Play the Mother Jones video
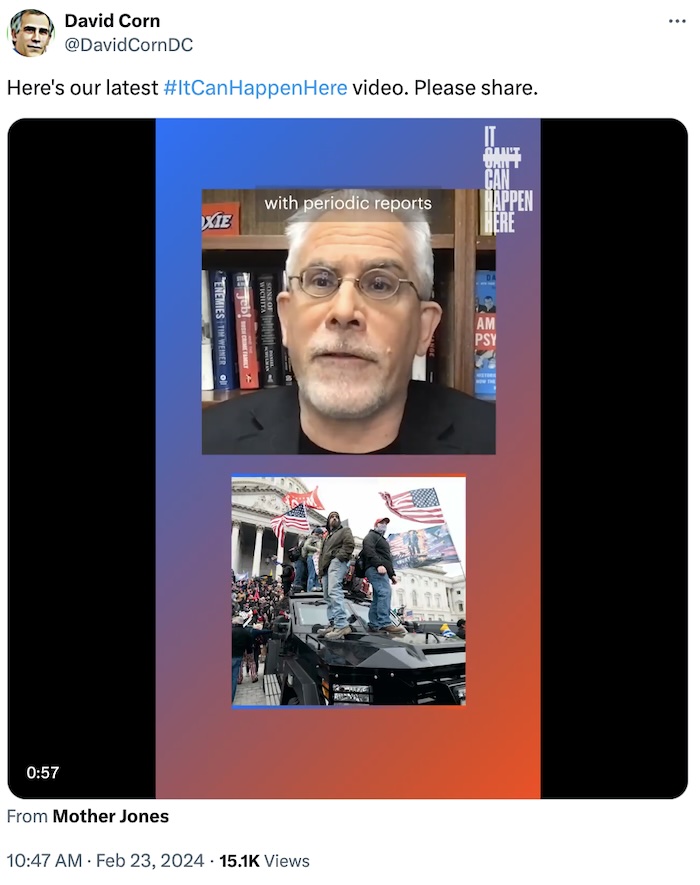Image resolution: width=700 pixels, height=885 pixels. click(348, 458)
